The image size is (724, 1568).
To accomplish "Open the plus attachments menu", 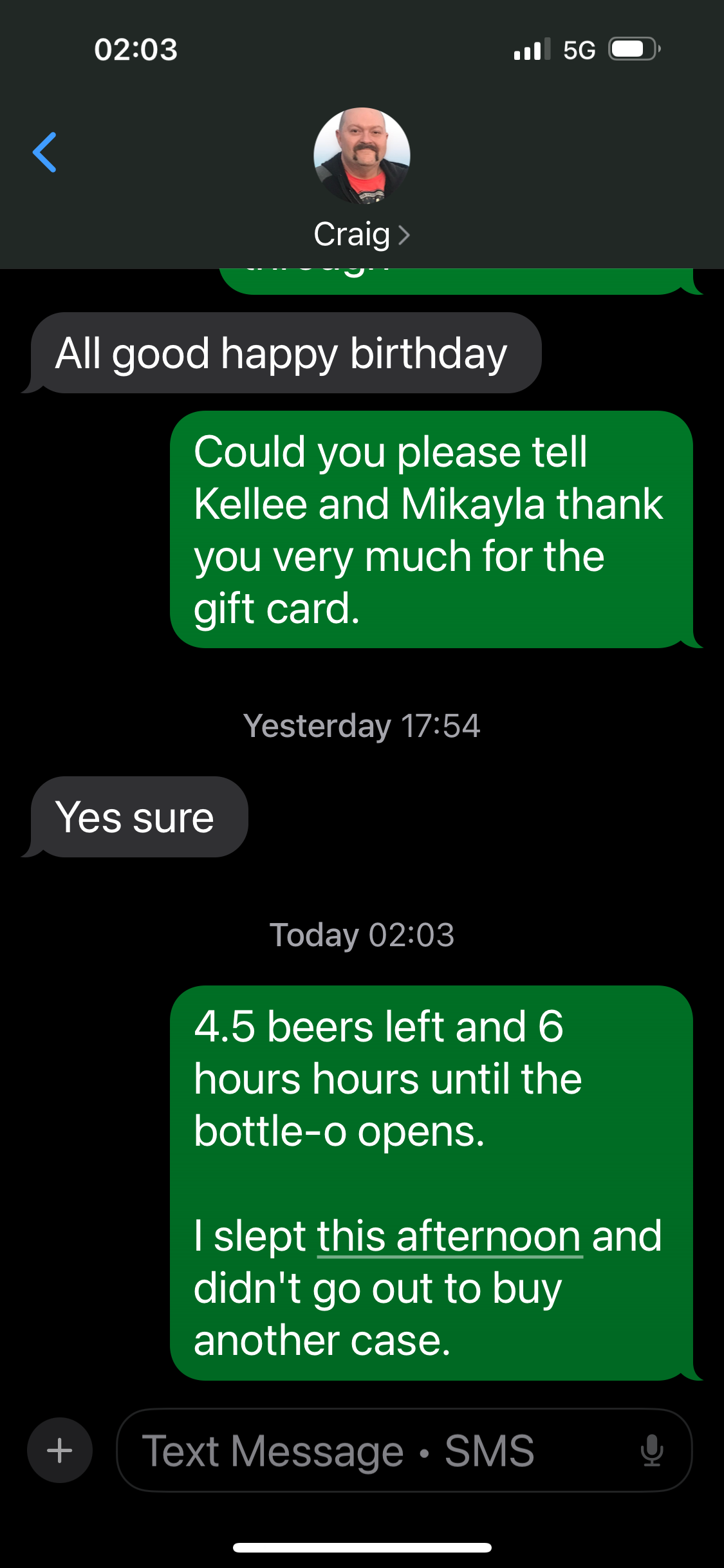I will pos(60,1450).
